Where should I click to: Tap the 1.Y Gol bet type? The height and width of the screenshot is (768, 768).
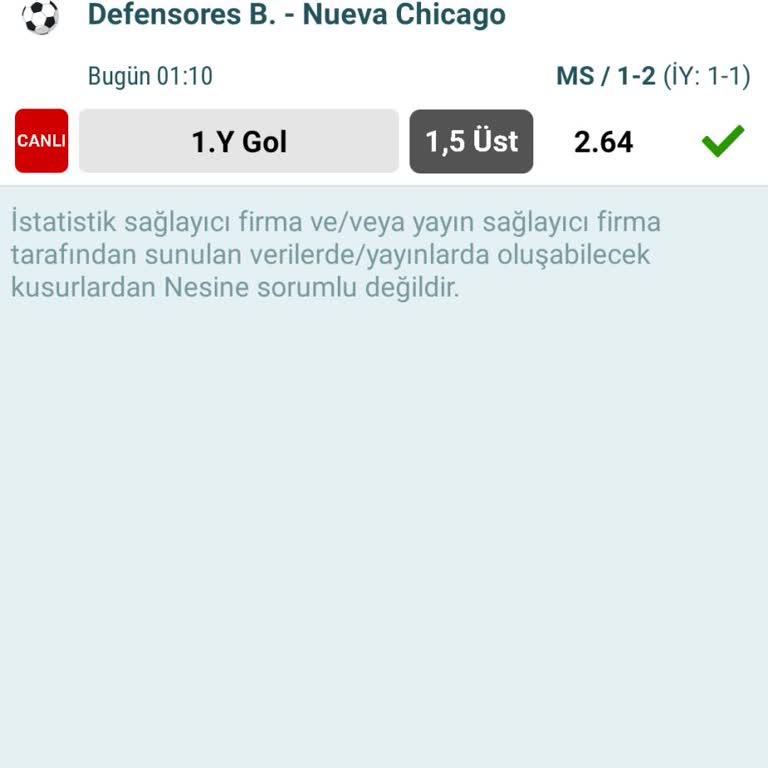point(239,141)
